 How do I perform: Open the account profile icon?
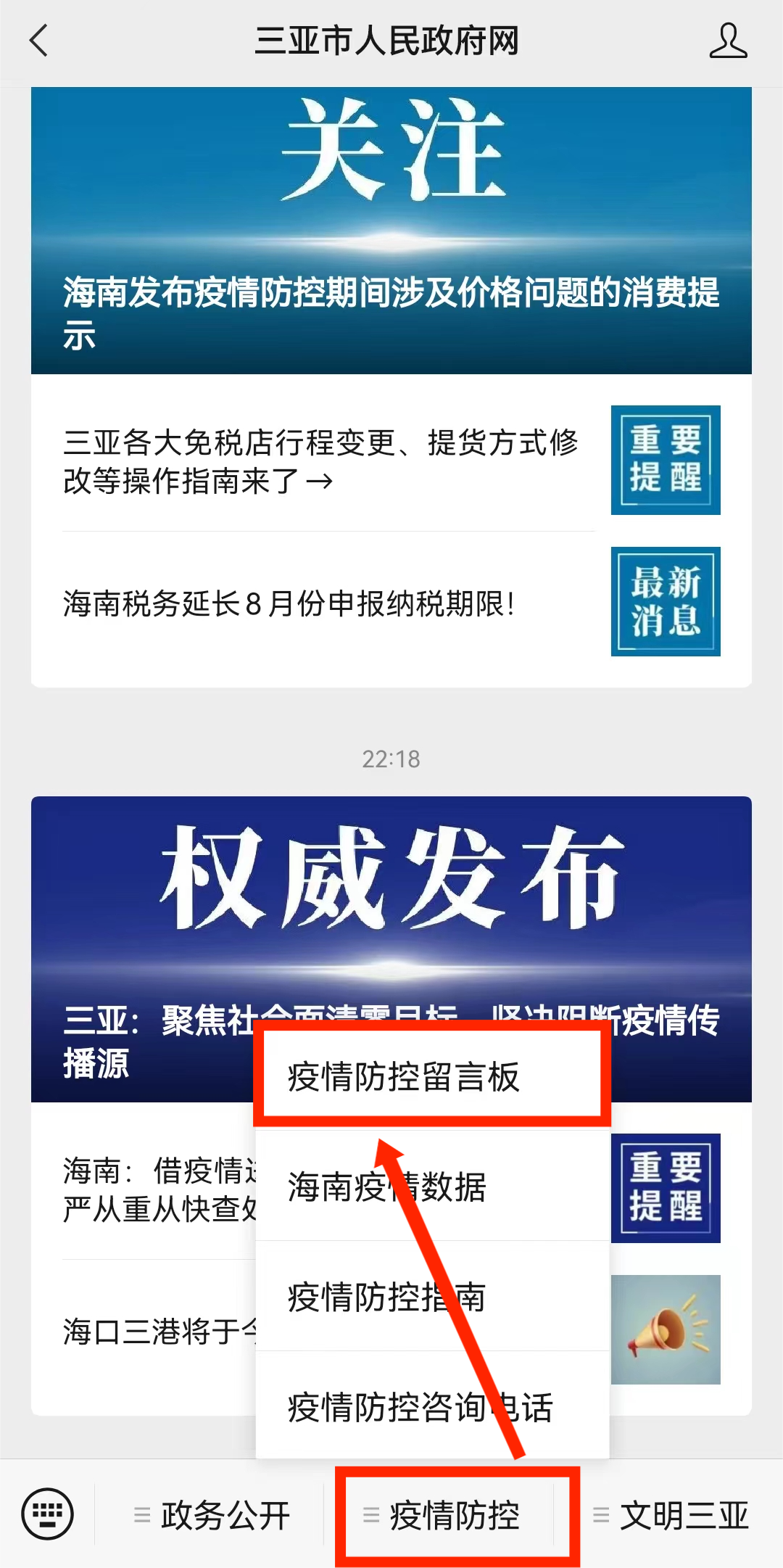tap(728, 41)
